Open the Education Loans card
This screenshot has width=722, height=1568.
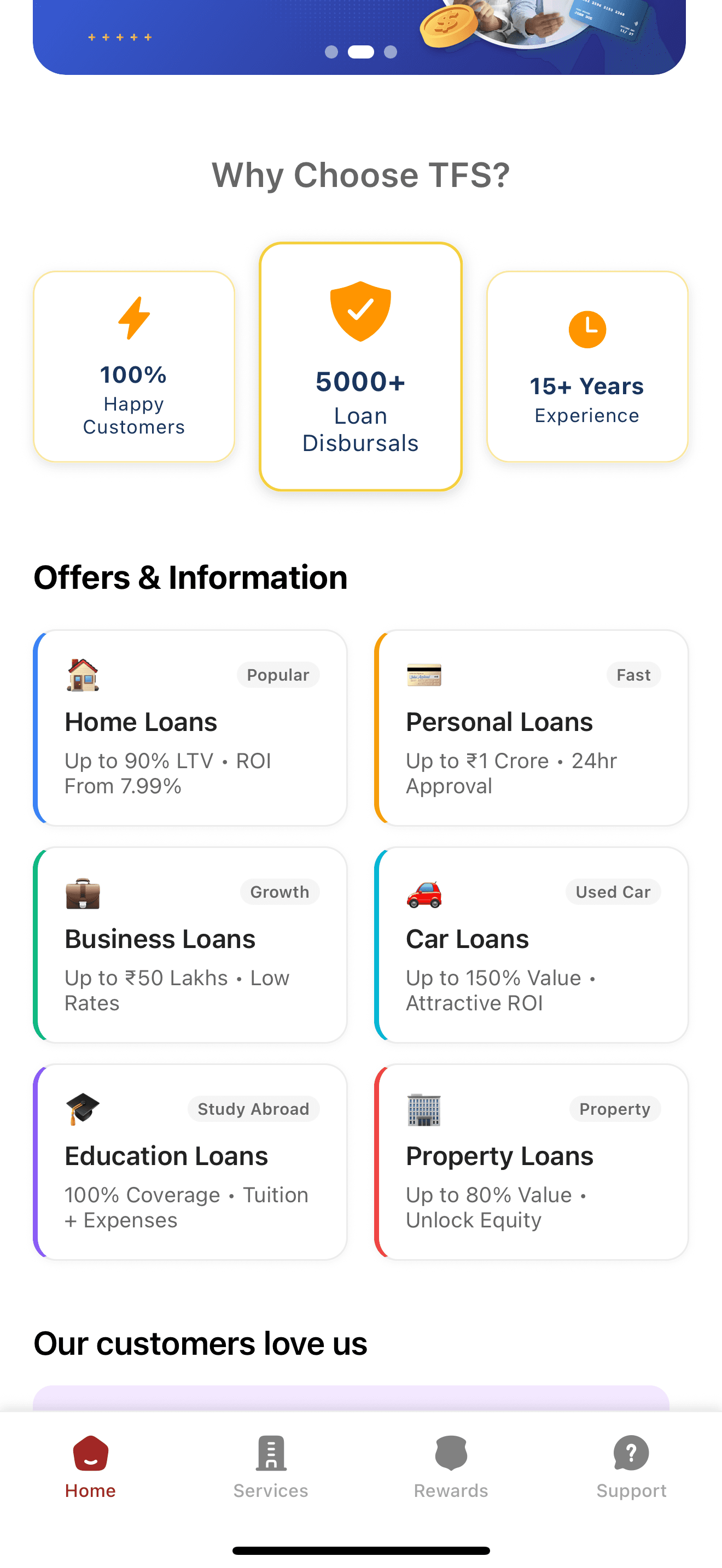(190, 1161)
